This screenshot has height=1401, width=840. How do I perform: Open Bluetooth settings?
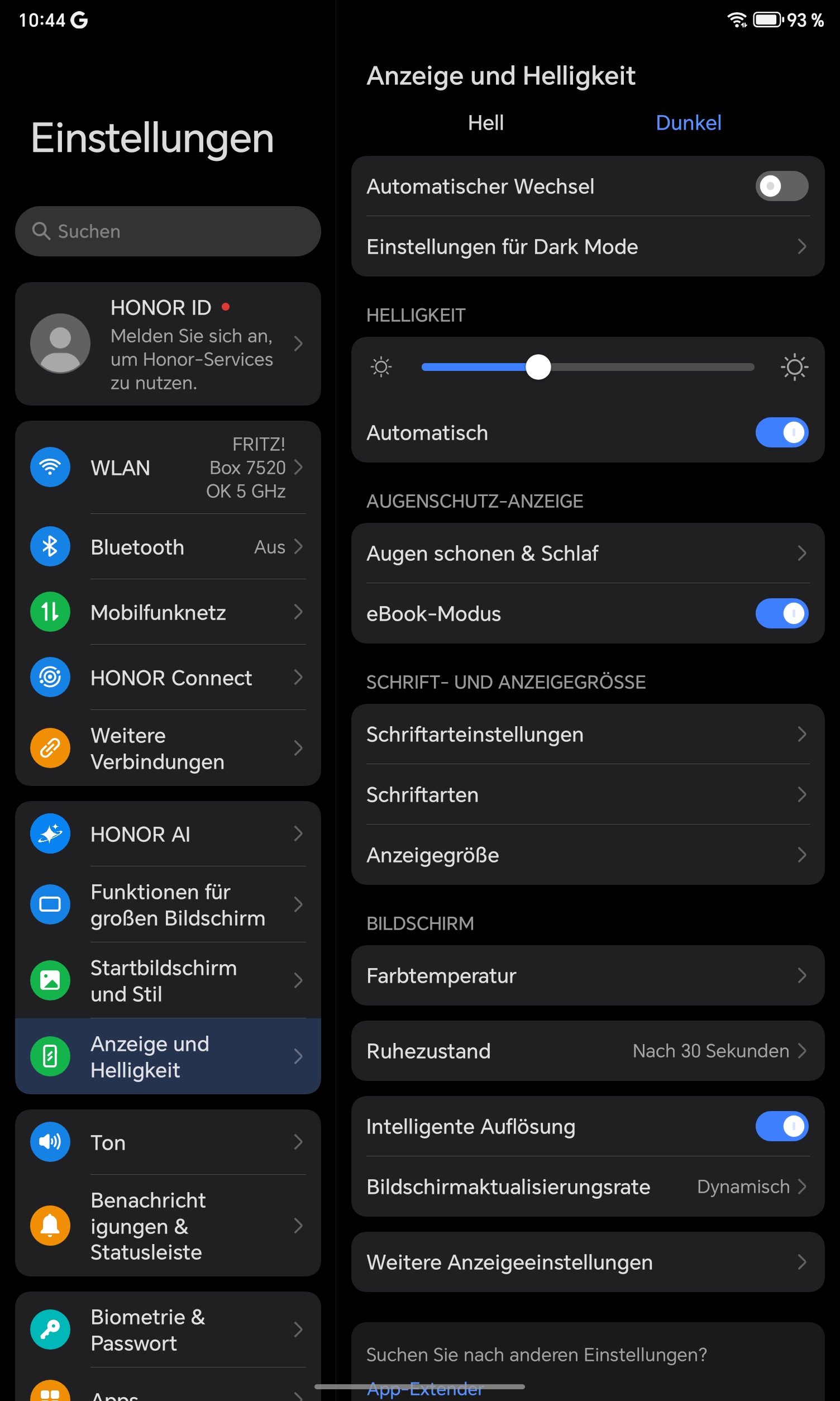168,547
